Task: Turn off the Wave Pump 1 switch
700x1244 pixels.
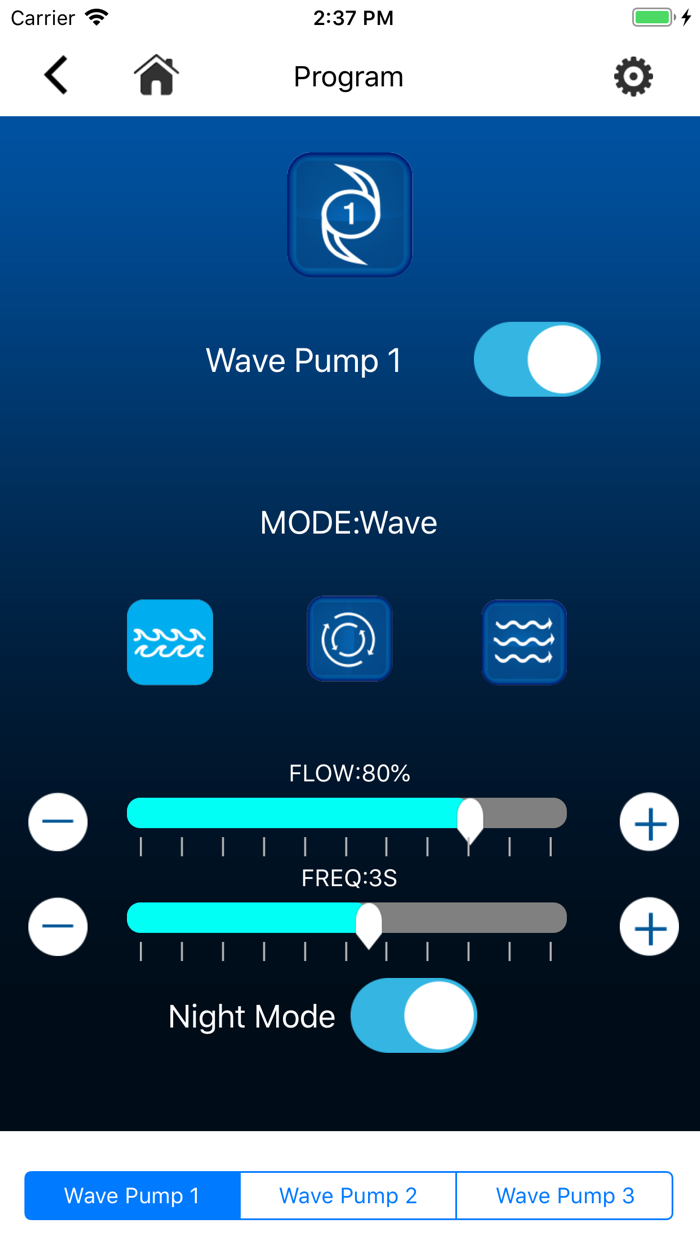Action: pos(537,359)
